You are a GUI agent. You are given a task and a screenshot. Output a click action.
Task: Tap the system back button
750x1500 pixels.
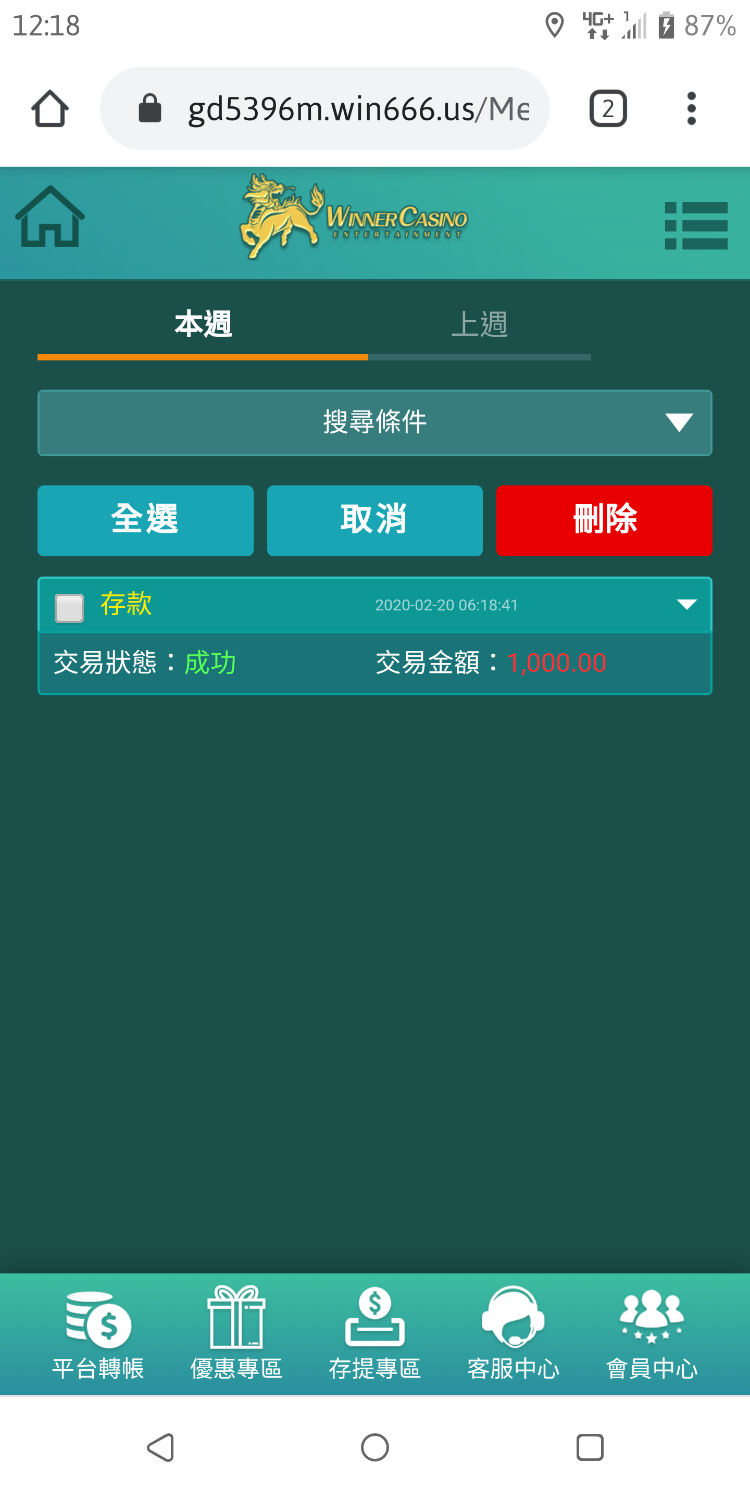(x=160, y=1447)
